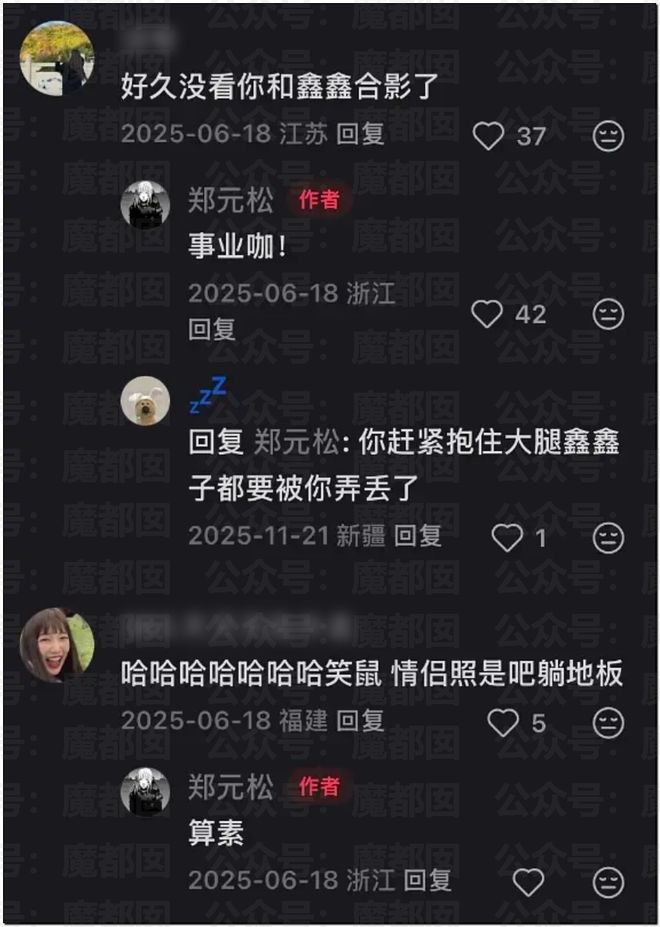The image size is (660, 927).
Task: Reply to 郑元松's '事业咖!' comment
Action: (211, 329)
